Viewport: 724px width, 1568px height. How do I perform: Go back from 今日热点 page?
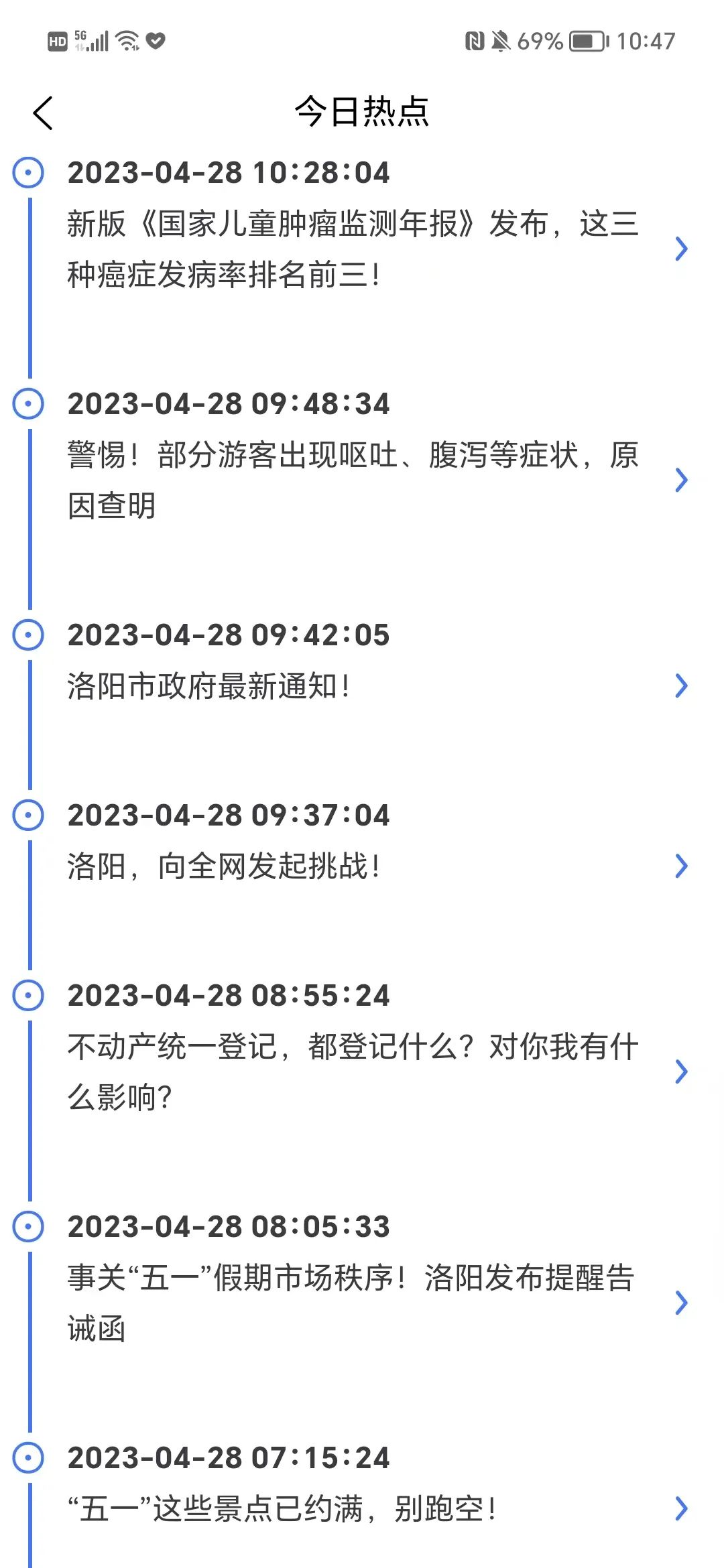click(x=43, y=113)
